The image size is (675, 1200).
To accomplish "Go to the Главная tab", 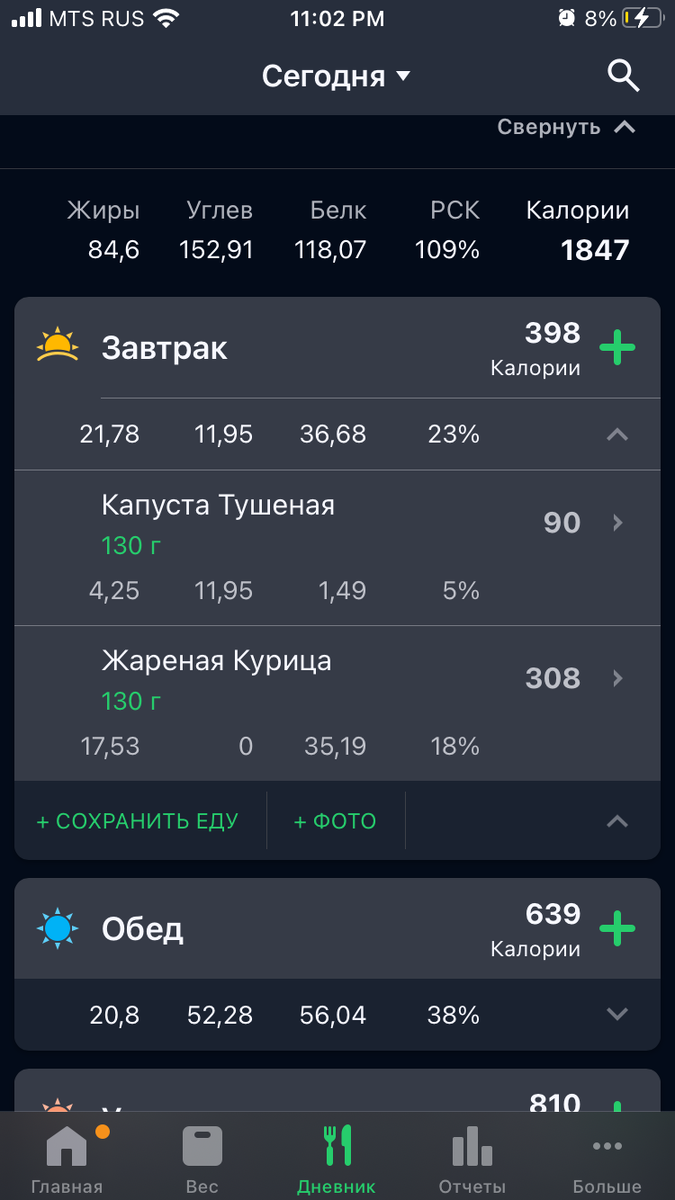I will (67, 1158).
